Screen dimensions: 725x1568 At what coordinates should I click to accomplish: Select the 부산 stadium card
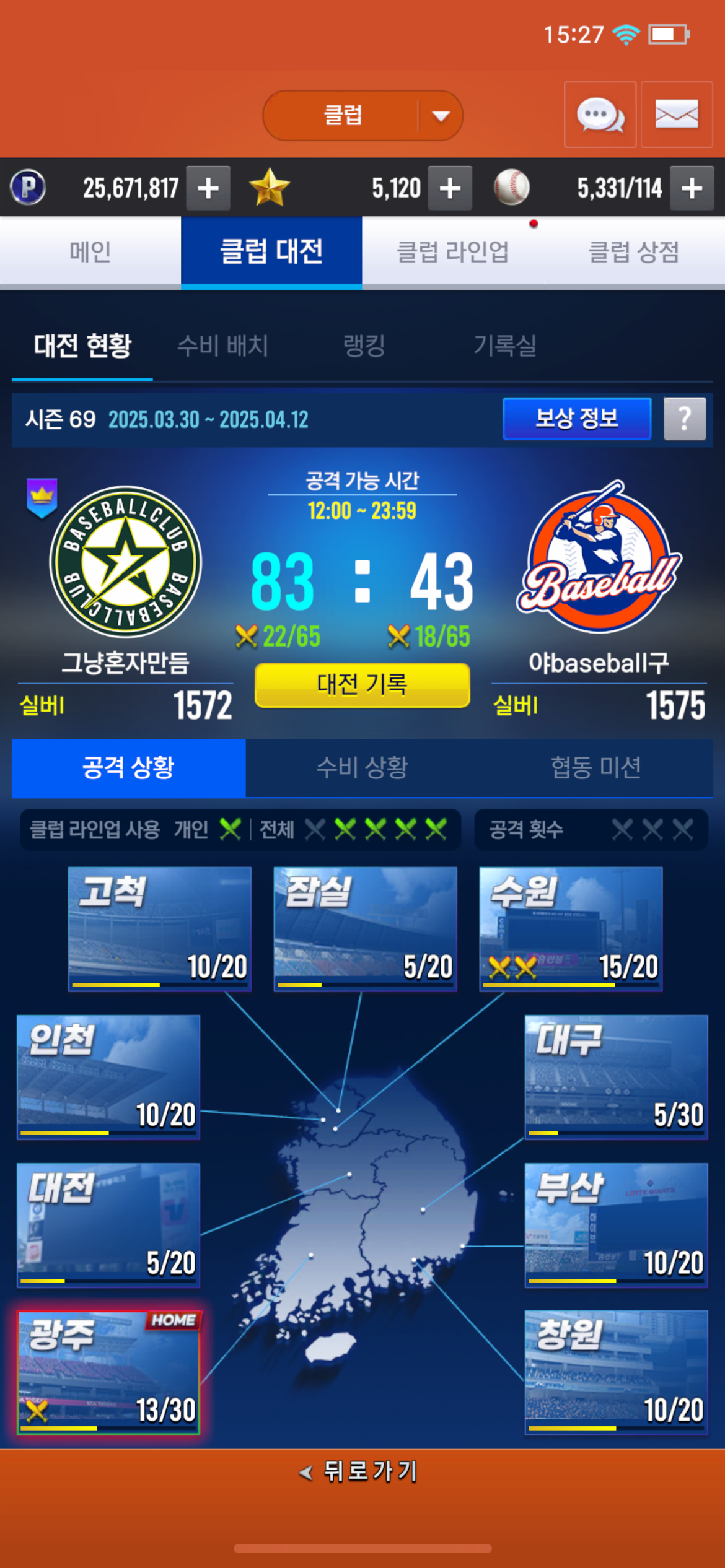(617, 1225)
